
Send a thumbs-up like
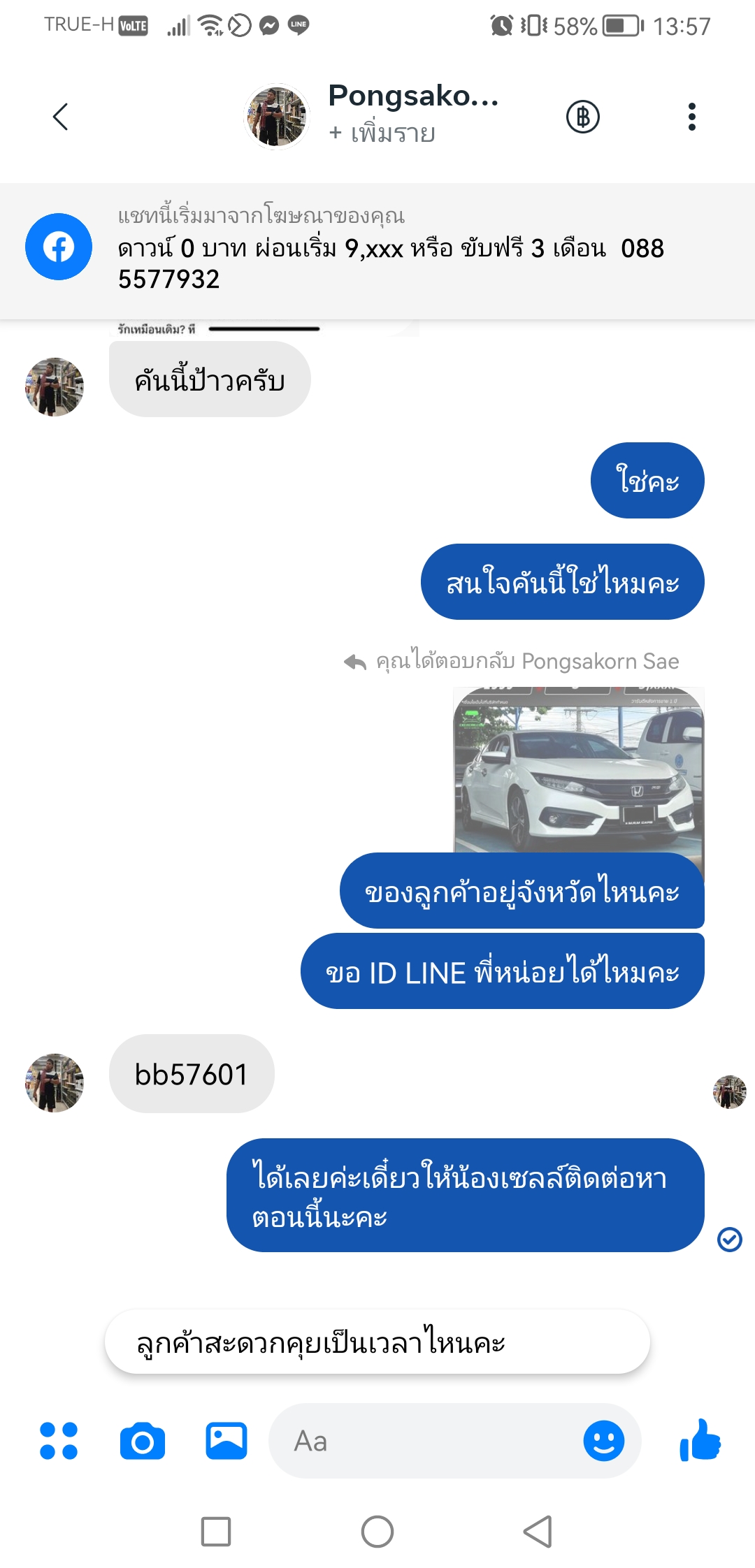coord(700,1440)
